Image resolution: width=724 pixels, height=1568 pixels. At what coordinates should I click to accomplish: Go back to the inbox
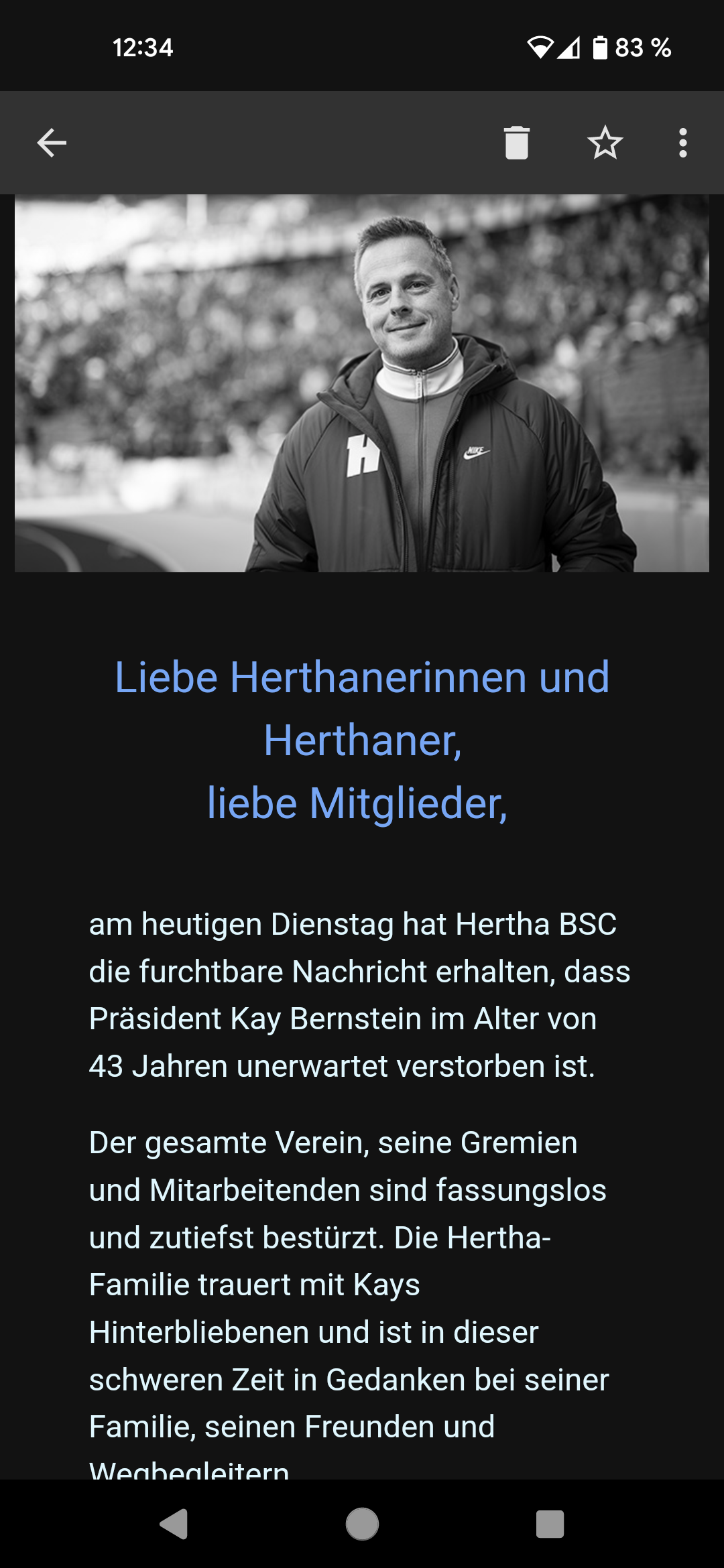pos(52,143)
